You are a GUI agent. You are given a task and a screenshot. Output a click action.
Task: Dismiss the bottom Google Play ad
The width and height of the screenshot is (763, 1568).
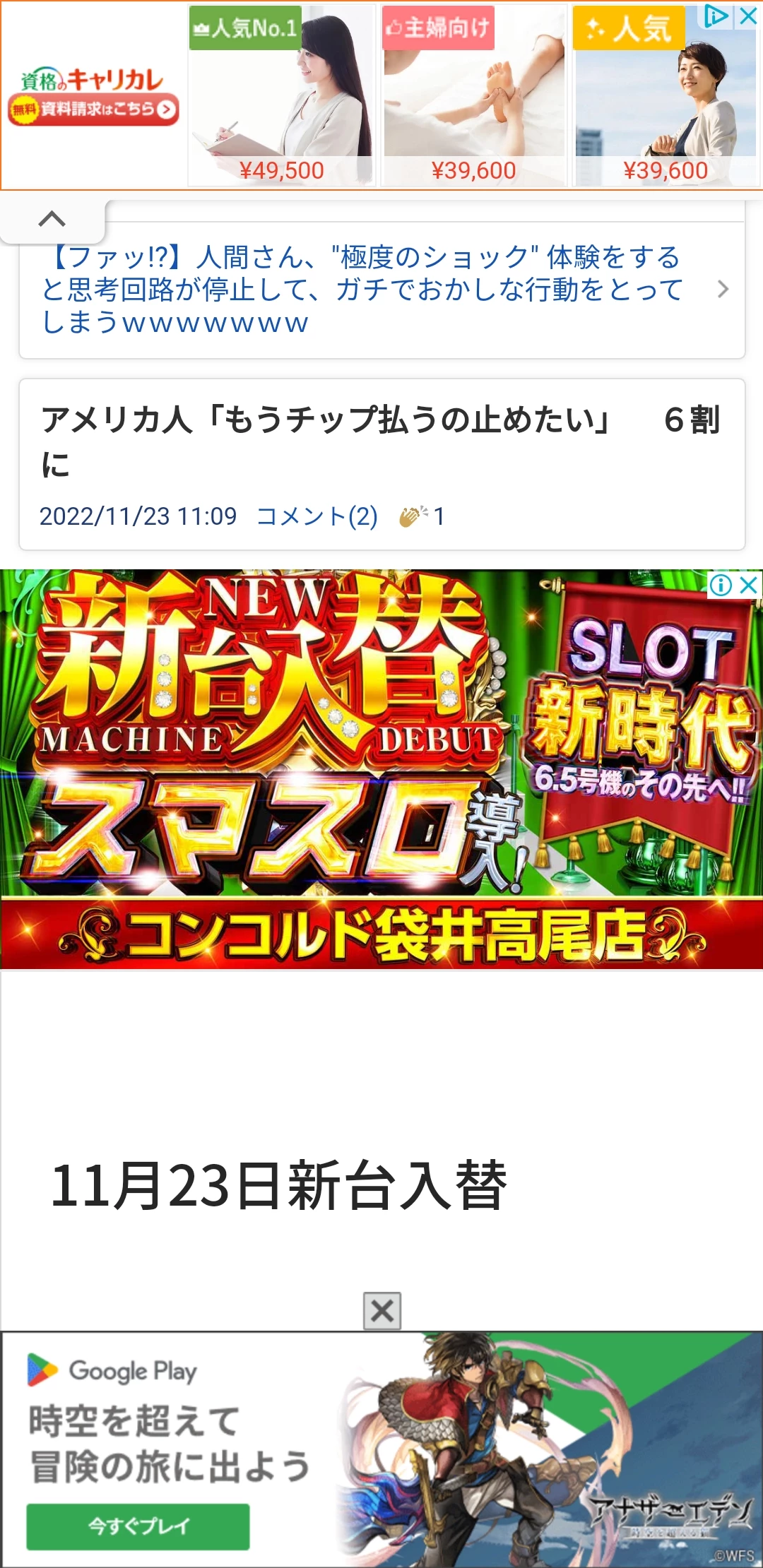coord(382,1312)
